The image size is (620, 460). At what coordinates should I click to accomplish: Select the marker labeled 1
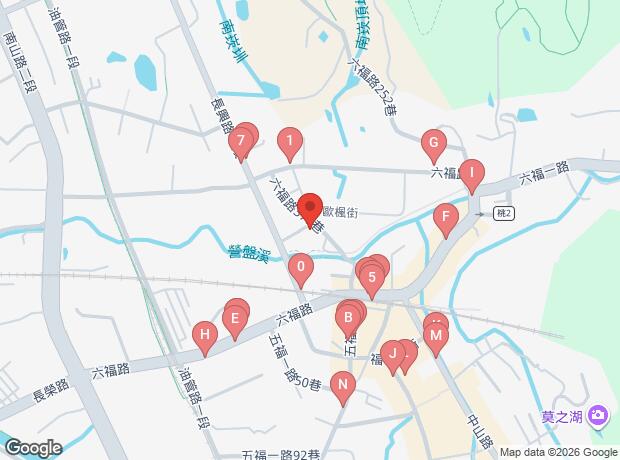tap(290, 144)
